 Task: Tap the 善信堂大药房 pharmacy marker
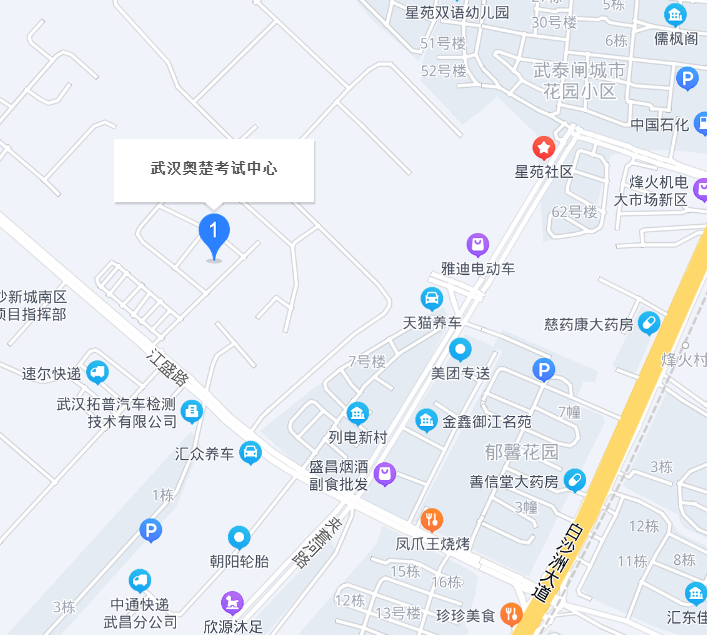click(x=574, y=481)
